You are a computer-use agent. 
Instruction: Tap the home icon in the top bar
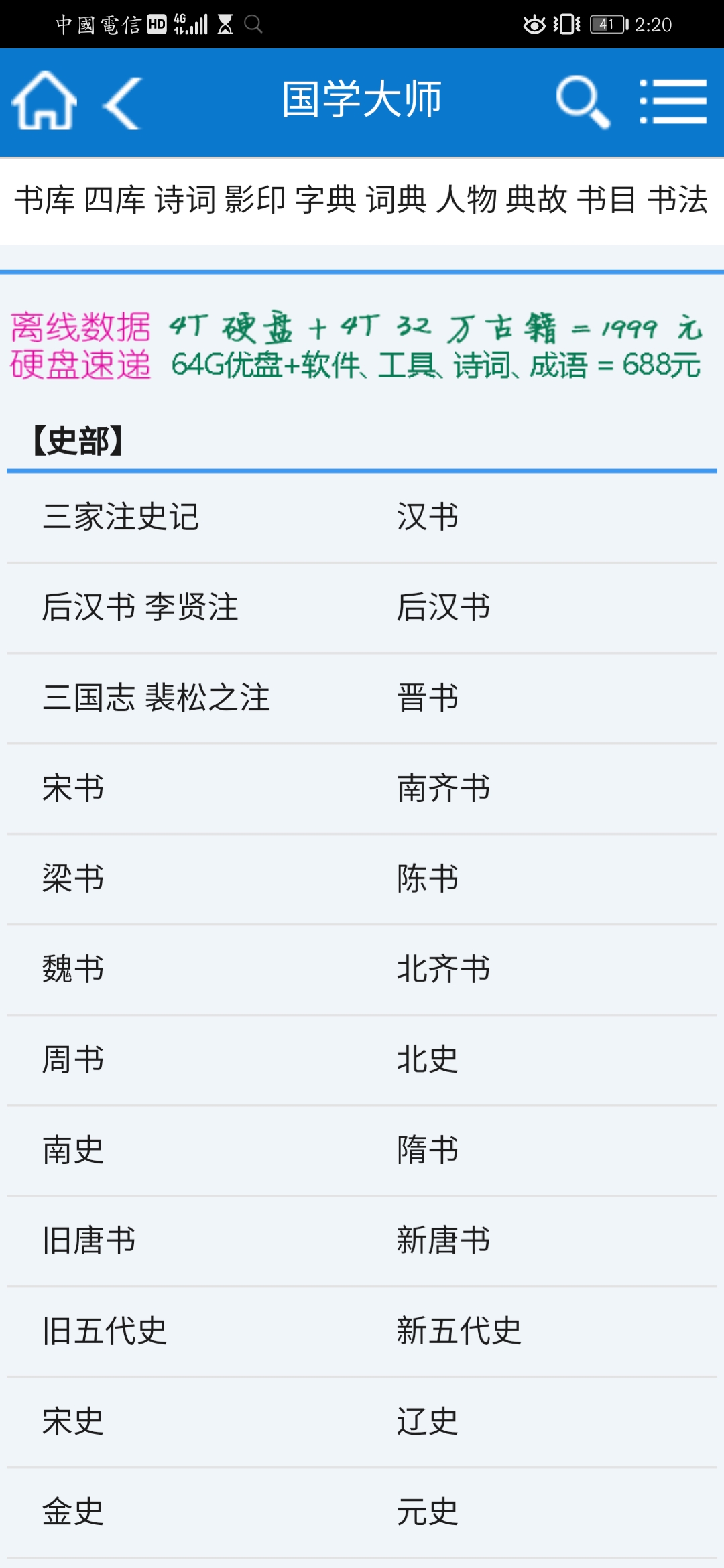click(x=44, y=102)
